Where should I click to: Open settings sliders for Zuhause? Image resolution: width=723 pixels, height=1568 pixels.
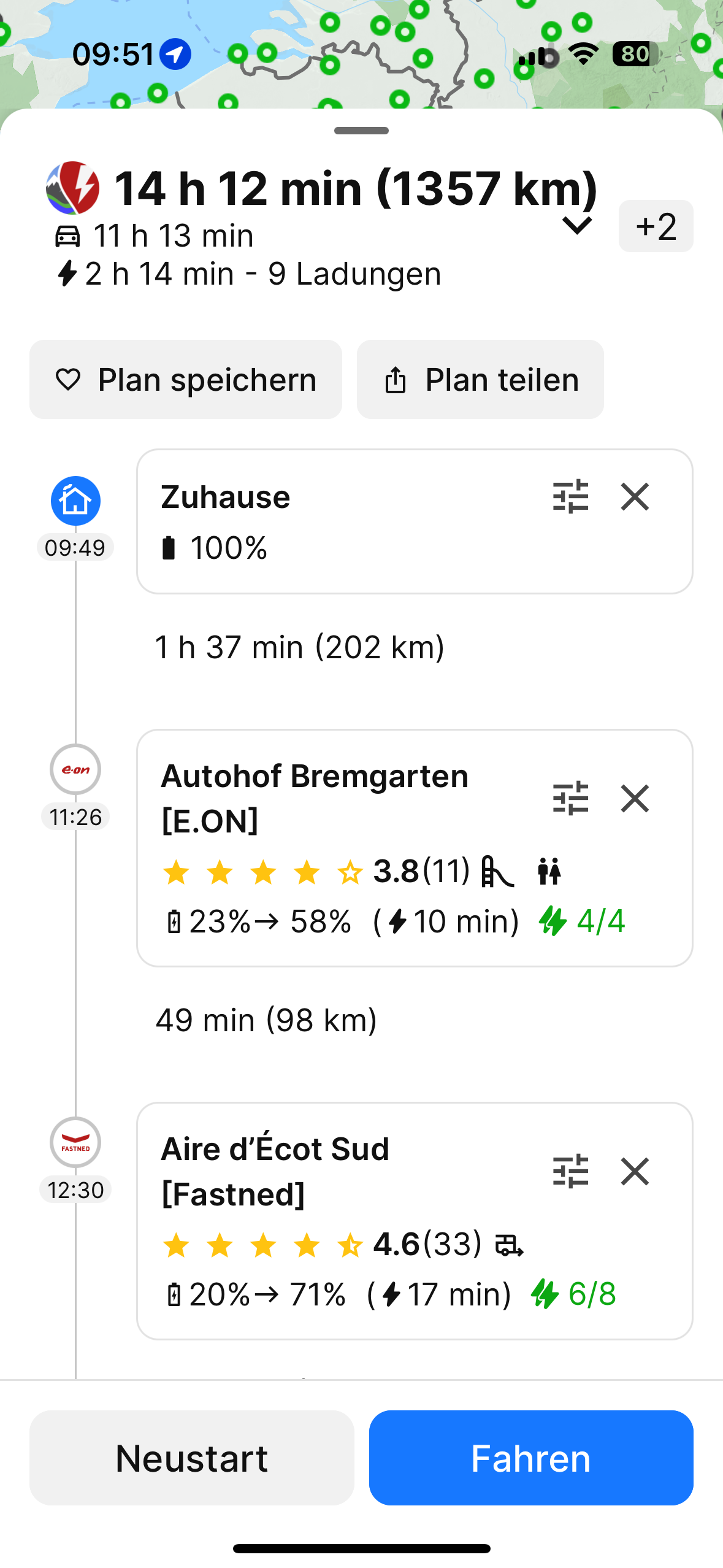tap(570, 496)
